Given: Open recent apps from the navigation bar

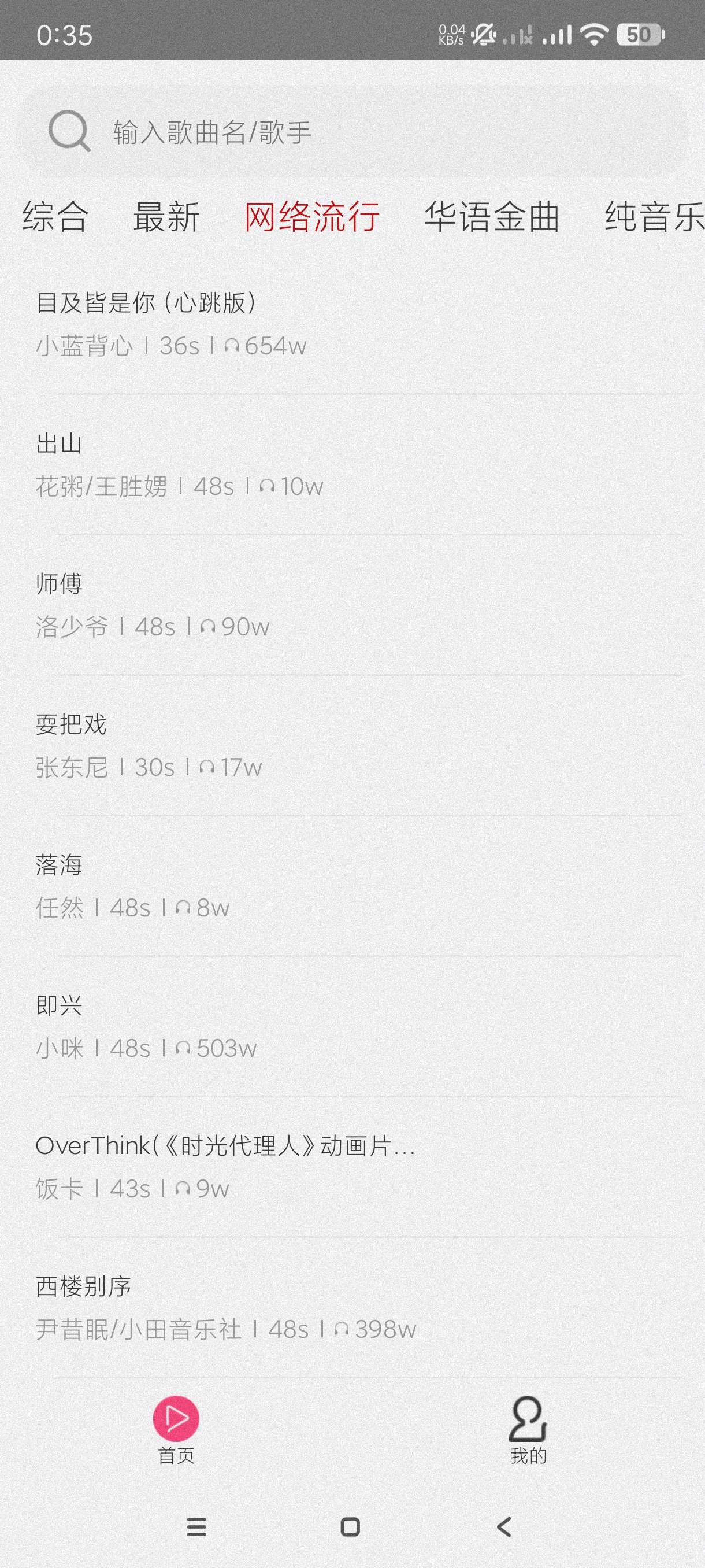Looking at the screenshot, I should coord(196,1526).
